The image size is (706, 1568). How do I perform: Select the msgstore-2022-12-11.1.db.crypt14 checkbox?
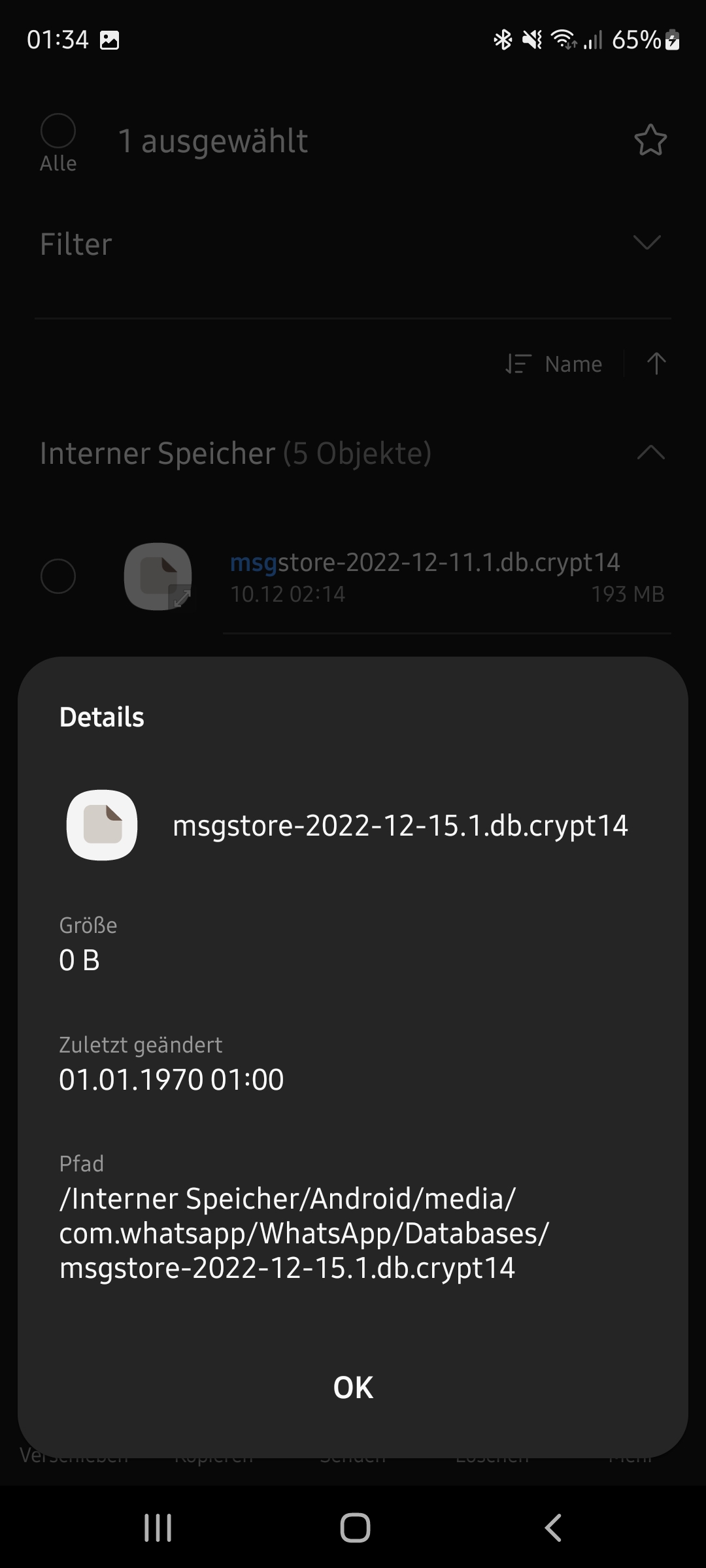[58, 576]
